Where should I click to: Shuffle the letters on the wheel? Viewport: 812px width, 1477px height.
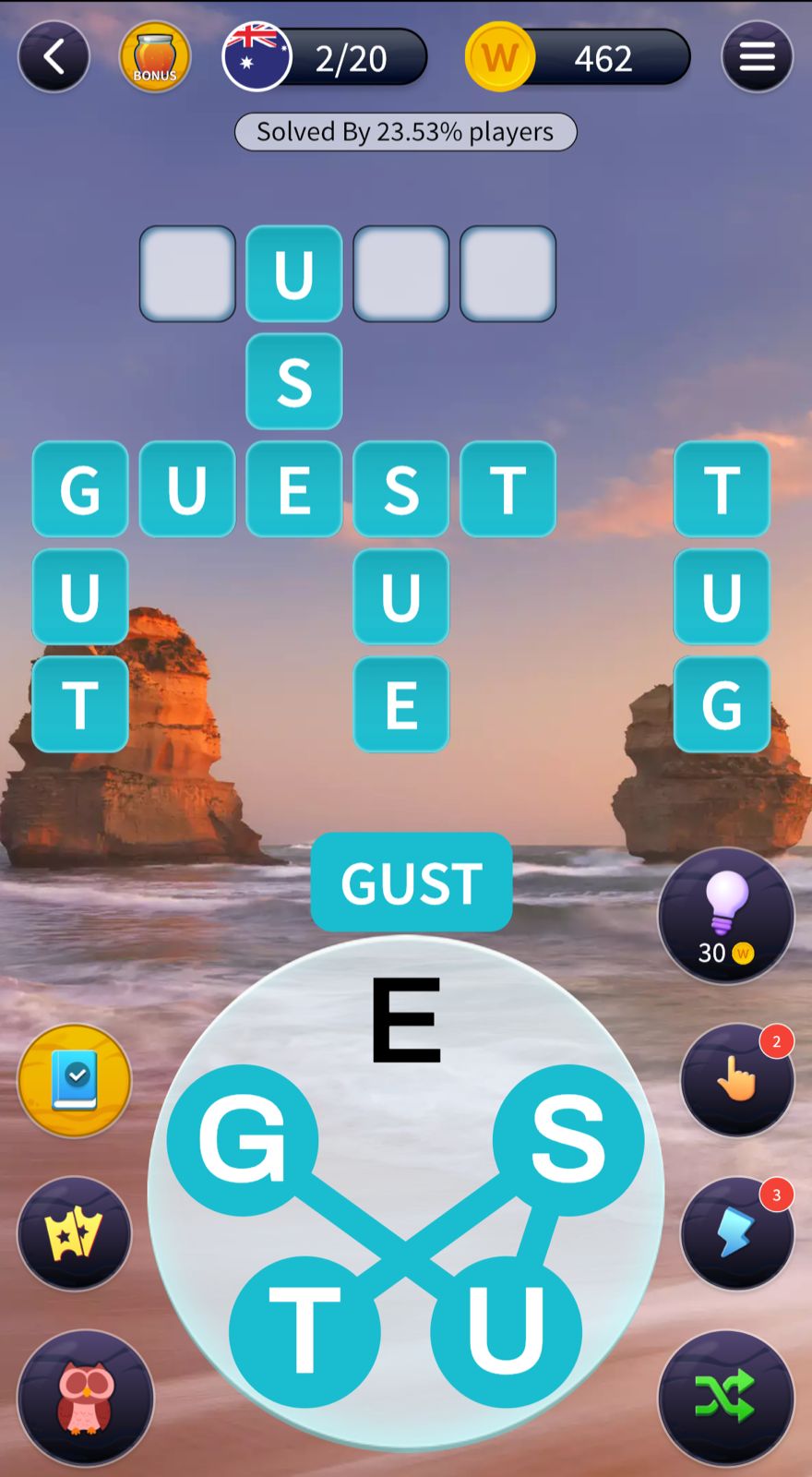pyautogui.click(x=726, y=1397)
